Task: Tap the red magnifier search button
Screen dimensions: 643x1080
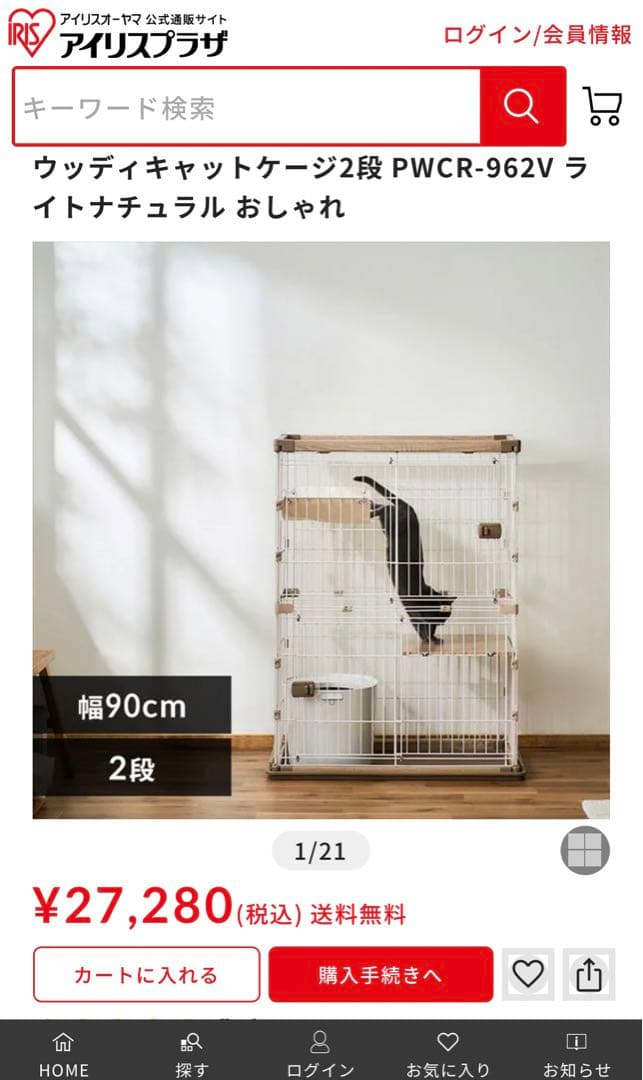Action: point(522,106)
